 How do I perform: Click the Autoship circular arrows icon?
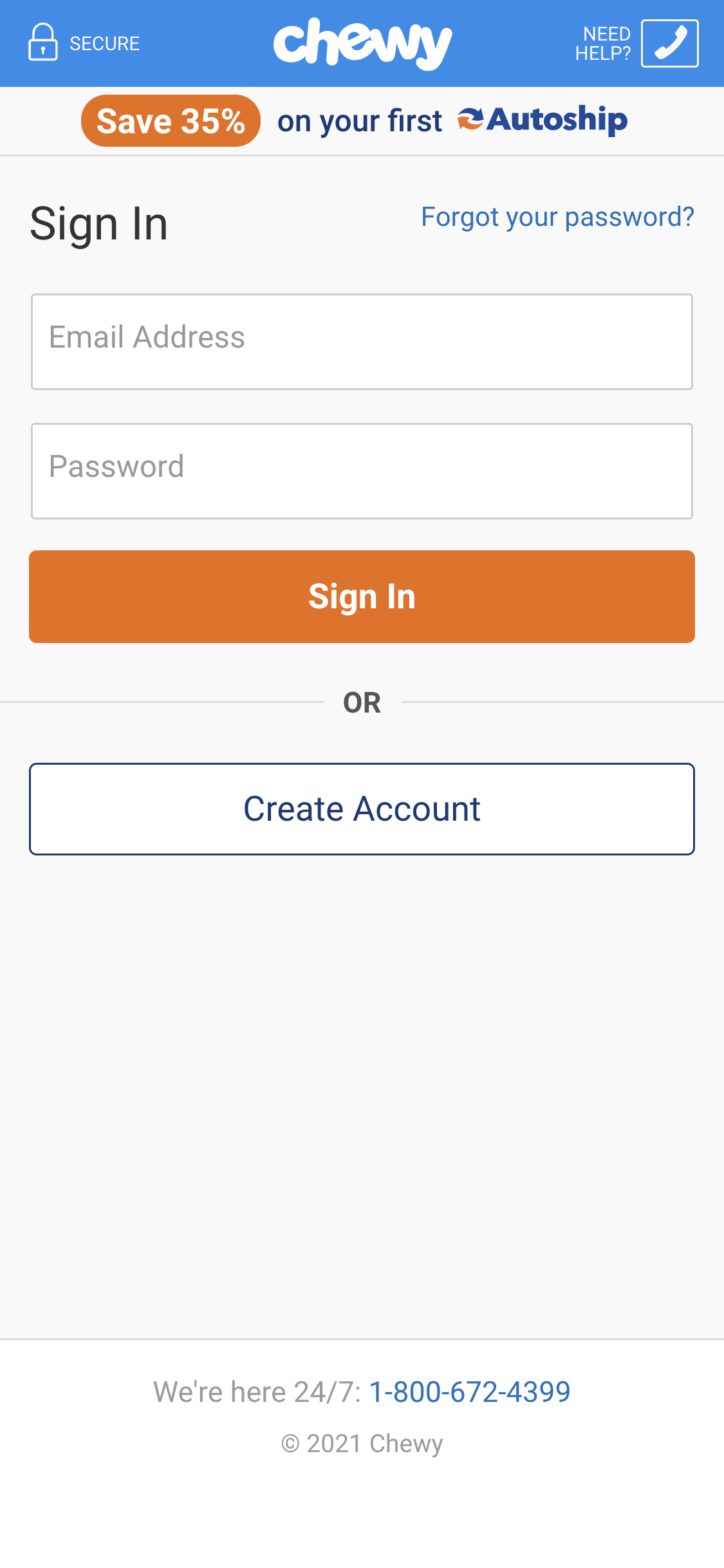pos(471,120)
